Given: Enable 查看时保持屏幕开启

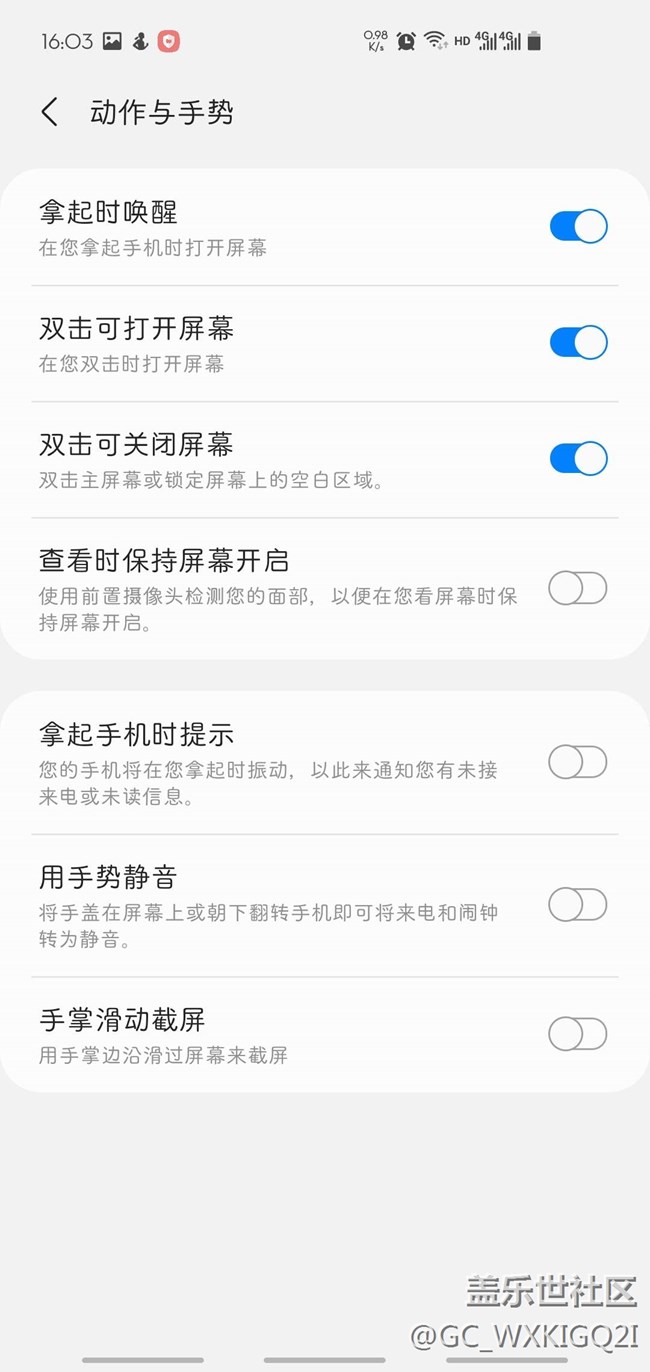Looking at the screenshot, I should point(578,589).
